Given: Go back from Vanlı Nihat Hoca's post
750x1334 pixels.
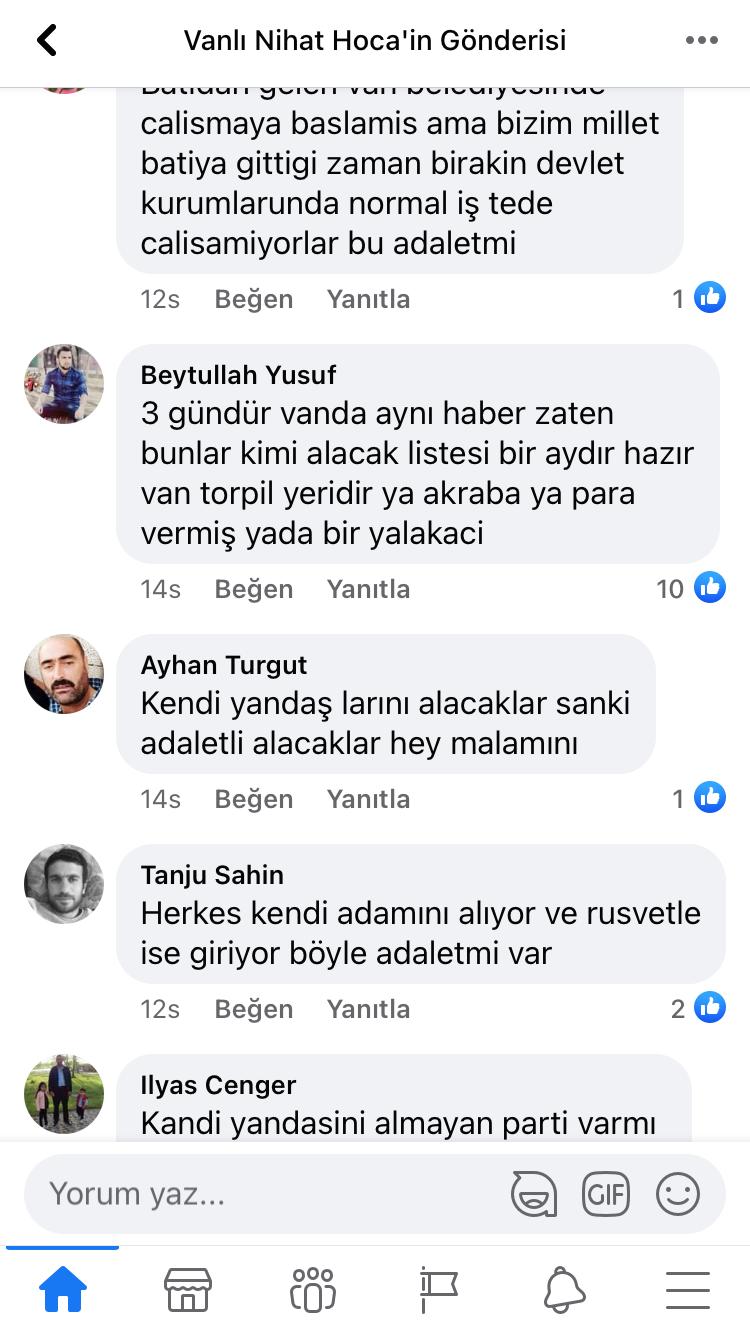Looking at the screenshot, I should 47,40.
